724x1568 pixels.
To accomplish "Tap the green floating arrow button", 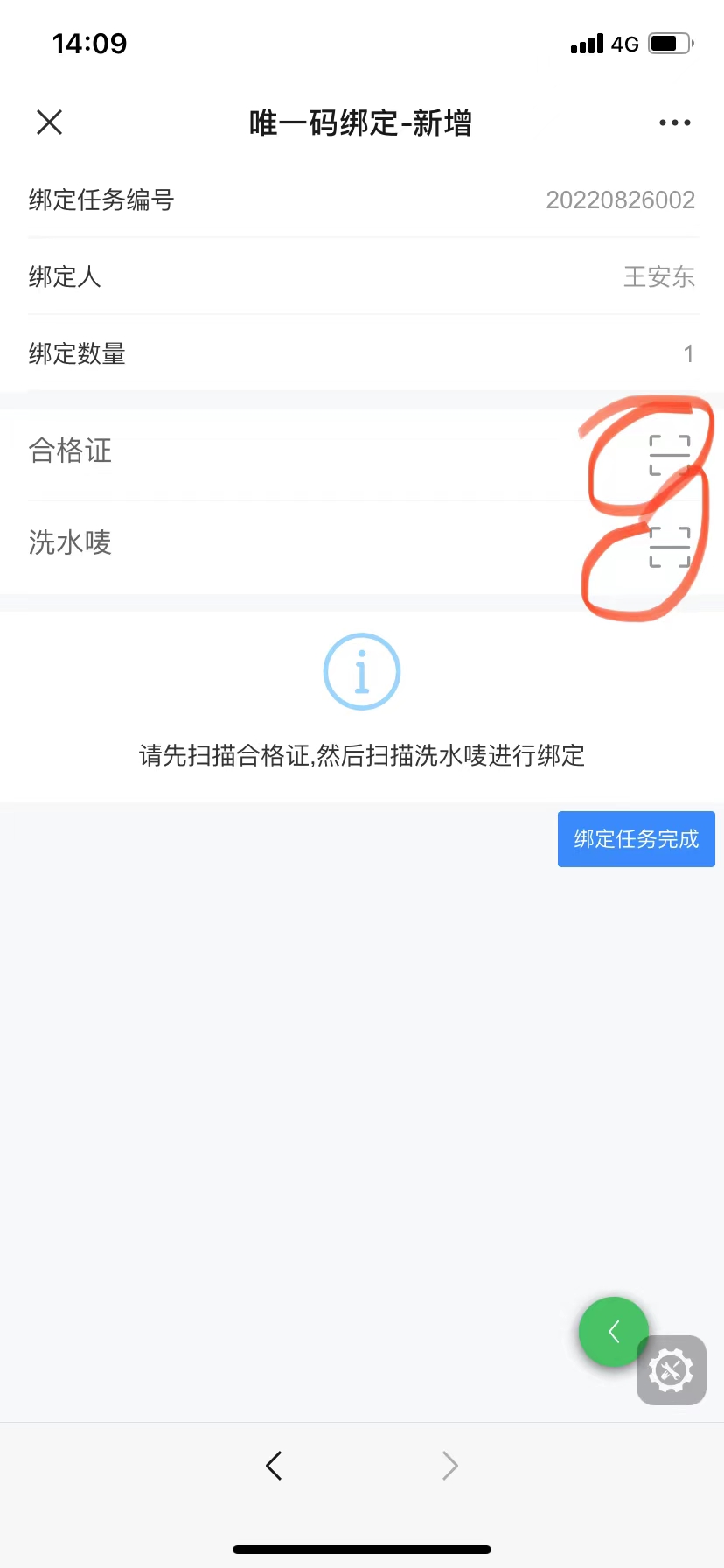I will click(614, 1332).
